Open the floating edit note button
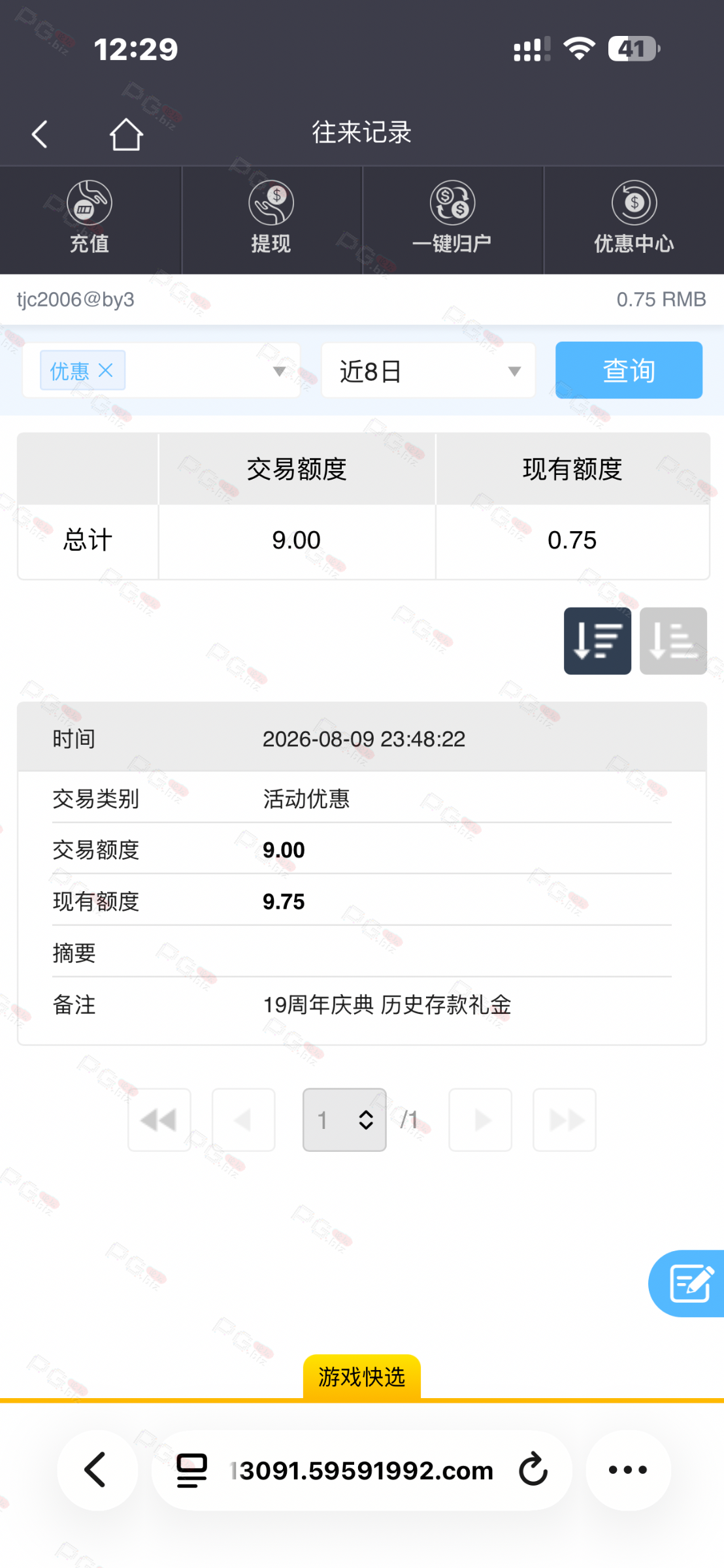The height and width of the screenshot is (1568, 724). pyautogui.click(x=687, y=1284)
